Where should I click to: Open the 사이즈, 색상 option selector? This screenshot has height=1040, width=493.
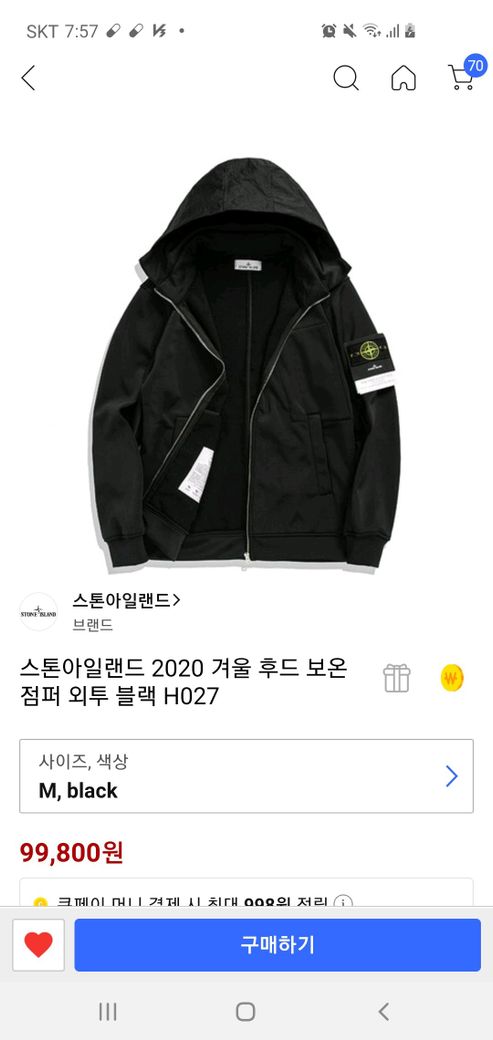pyautogui.click(x=246, y=776)
